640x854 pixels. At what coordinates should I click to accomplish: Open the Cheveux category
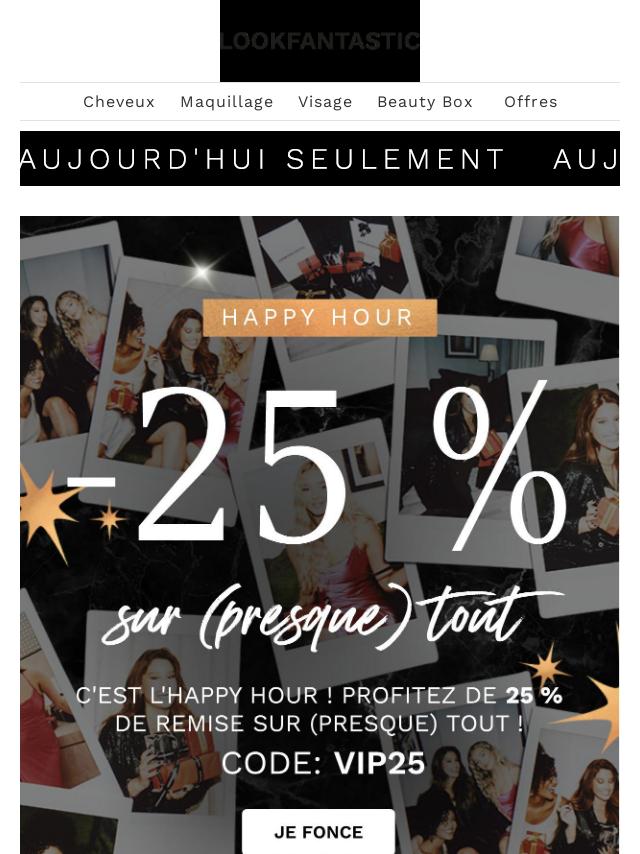[x=119, y=102]
